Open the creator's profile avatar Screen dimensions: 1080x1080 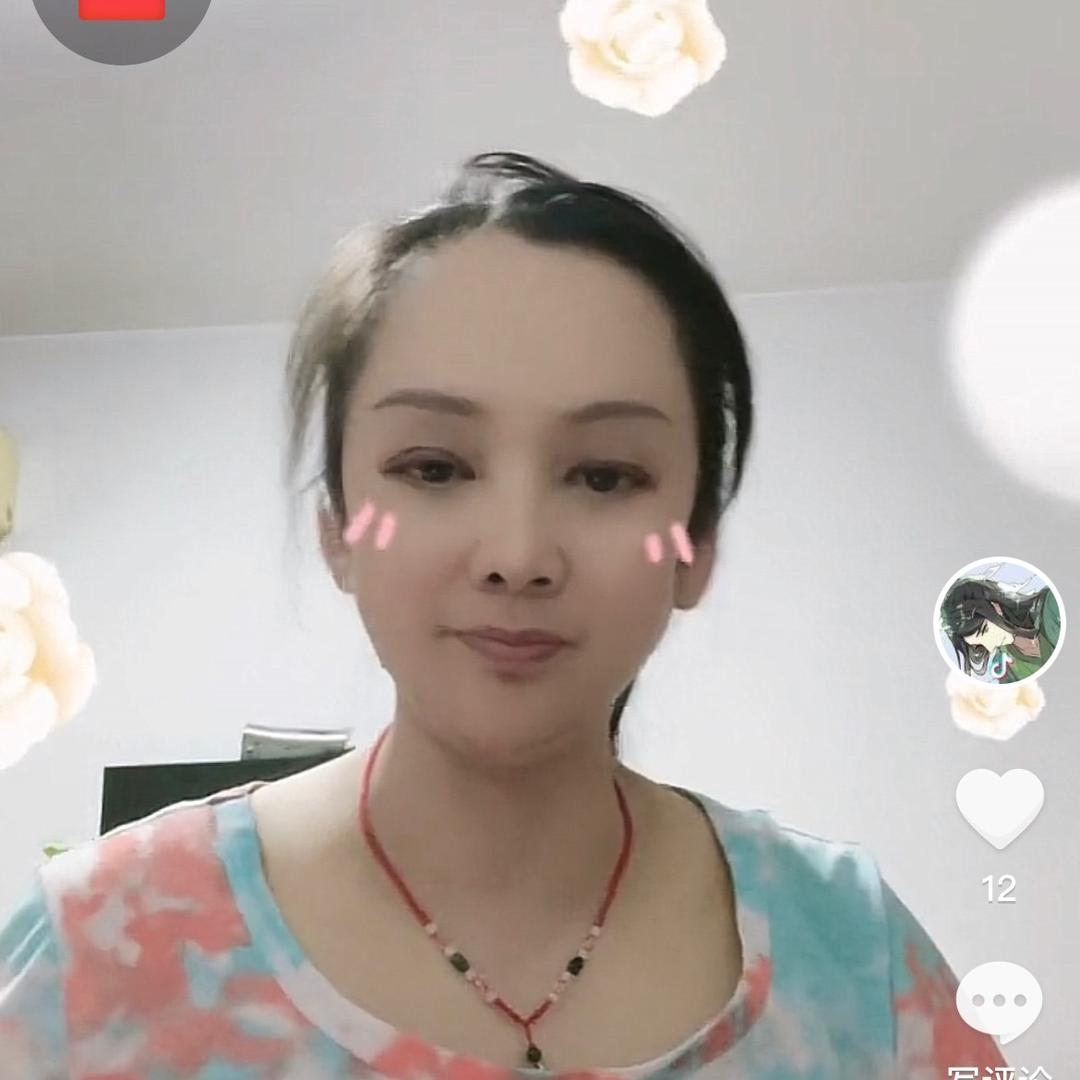click(x=999, y=621)
